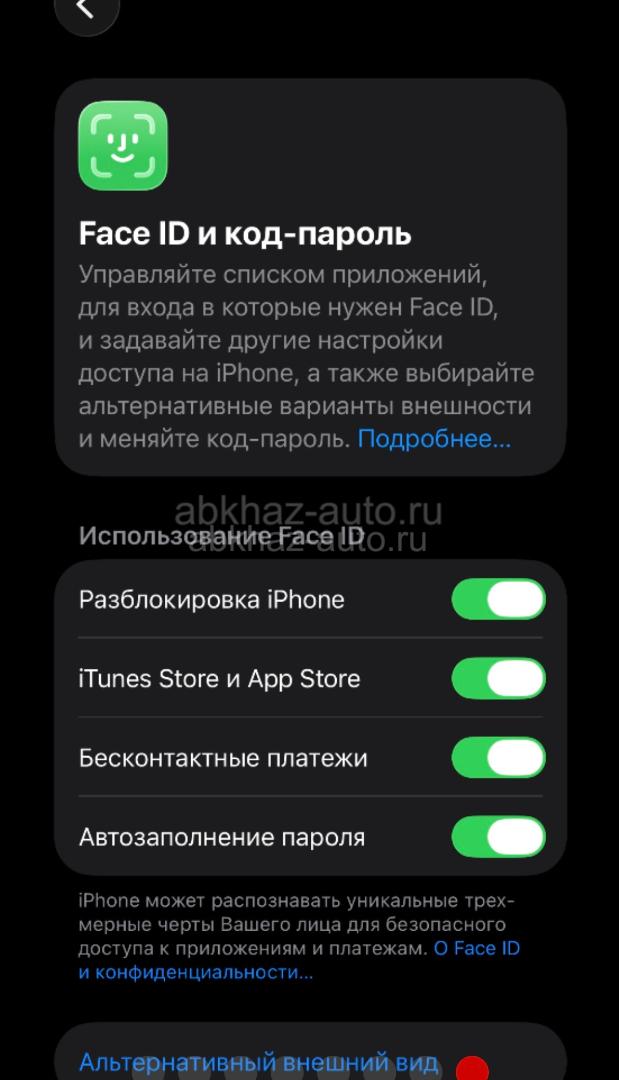619x1080 pixels.
Task: Switch off Автозаполнение пароля
Action: click(x=498, y=837)
